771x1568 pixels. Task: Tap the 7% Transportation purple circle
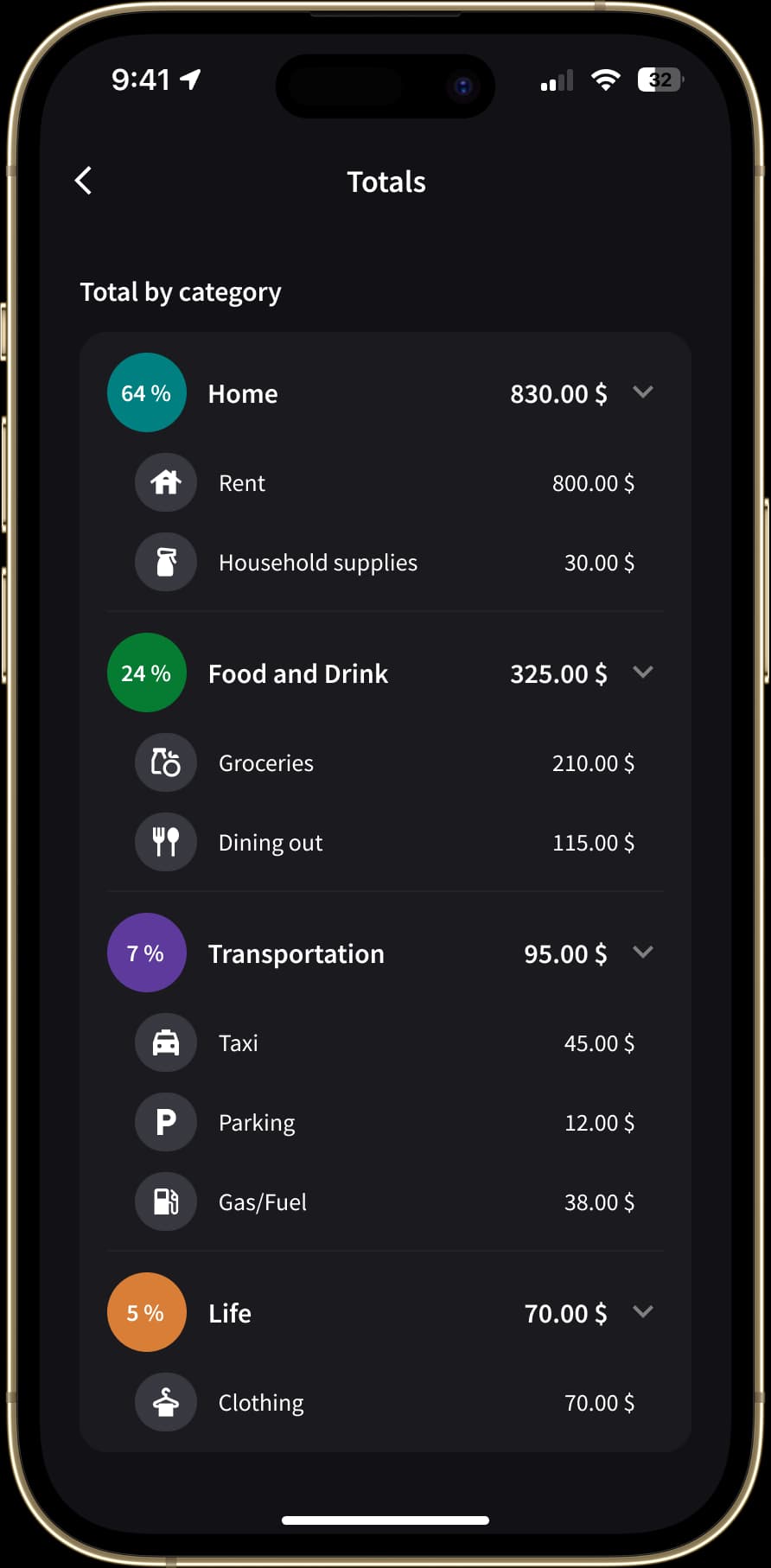146,953
